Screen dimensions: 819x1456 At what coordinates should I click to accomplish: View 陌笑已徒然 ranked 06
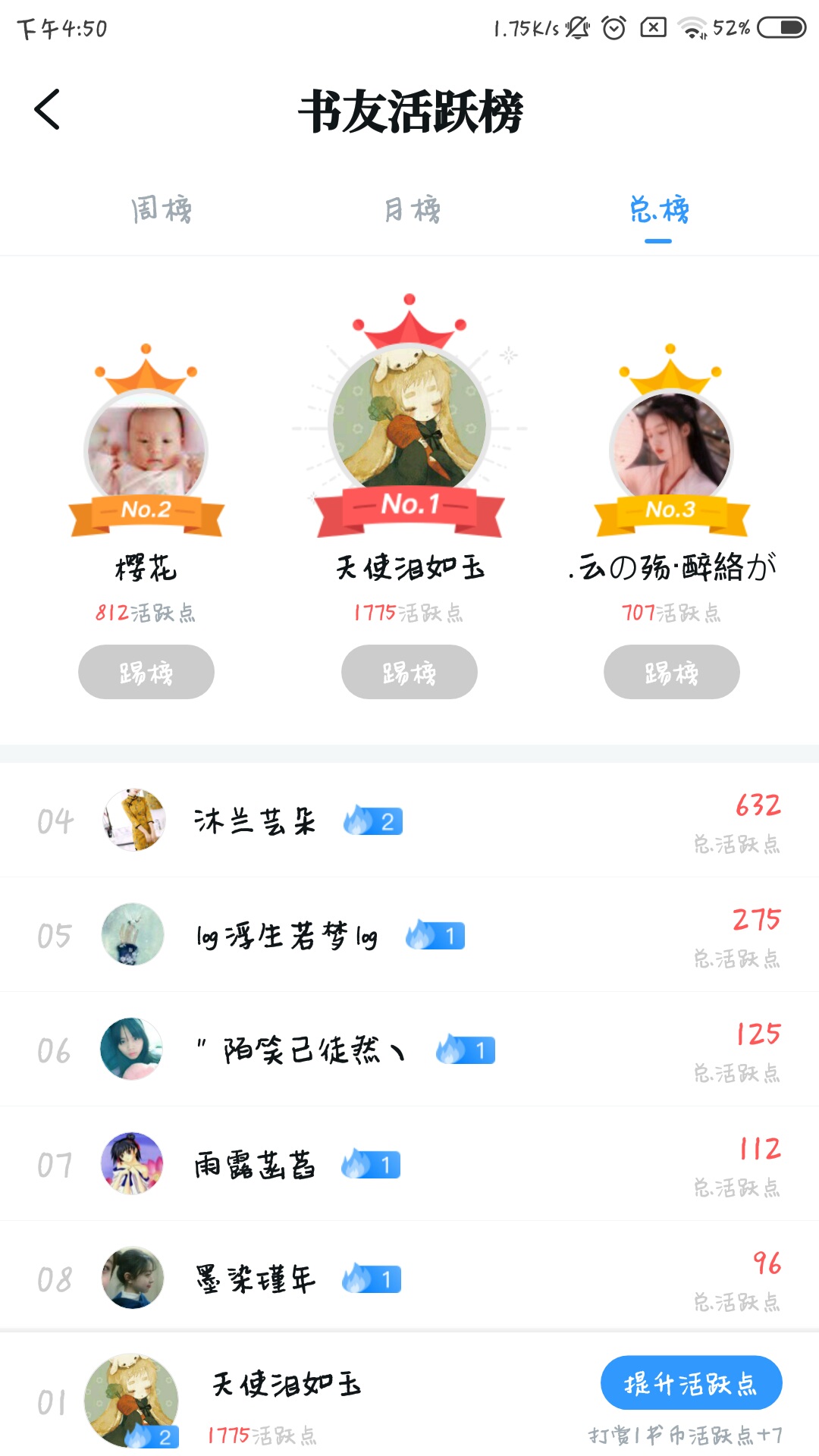[x=302, y=1050]
